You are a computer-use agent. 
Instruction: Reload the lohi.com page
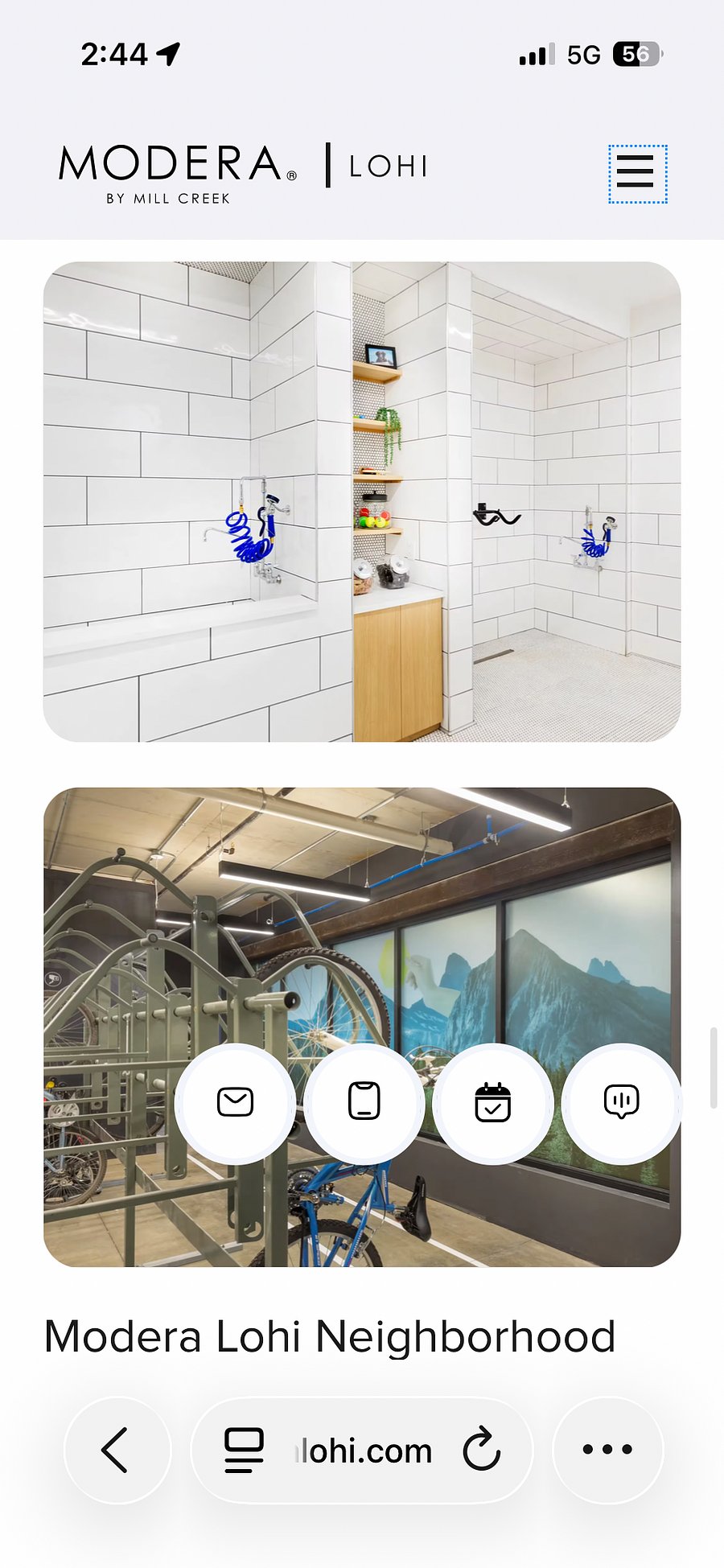[x=482, y=1450]
